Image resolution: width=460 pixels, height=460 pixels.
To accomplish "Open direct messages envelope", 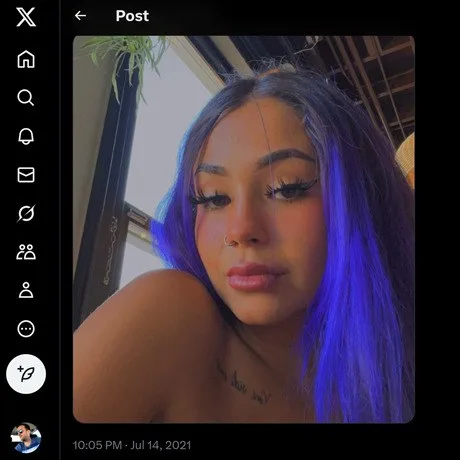I will (x=26, y=175).
